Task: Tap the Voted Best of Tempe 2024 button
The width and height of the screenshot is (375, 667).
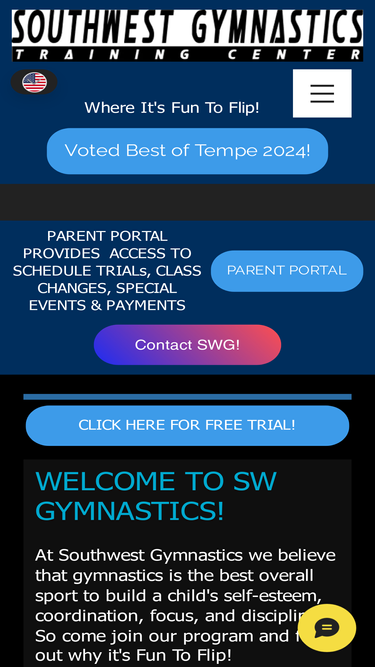Action: [187, 151]
